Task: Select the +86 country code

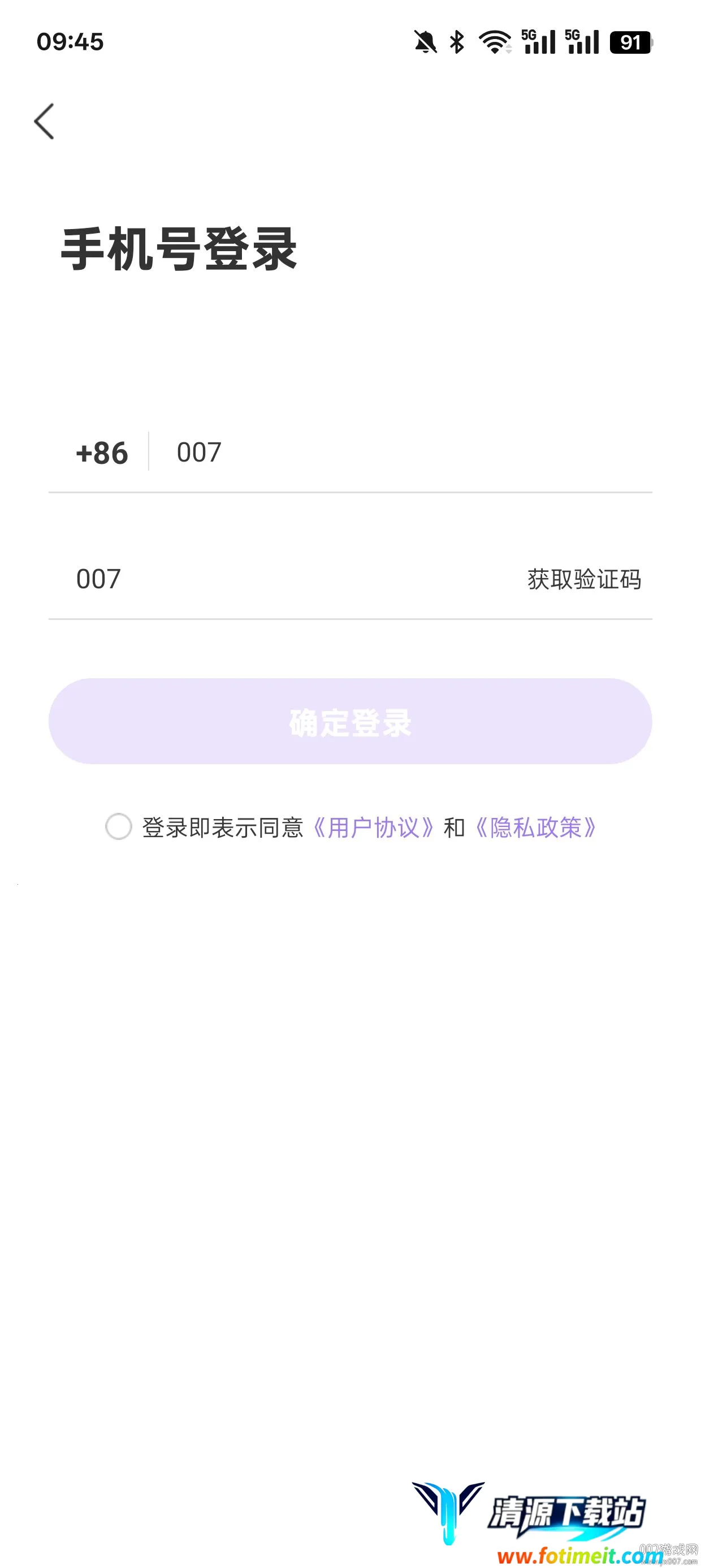Action: coord(102,453)
